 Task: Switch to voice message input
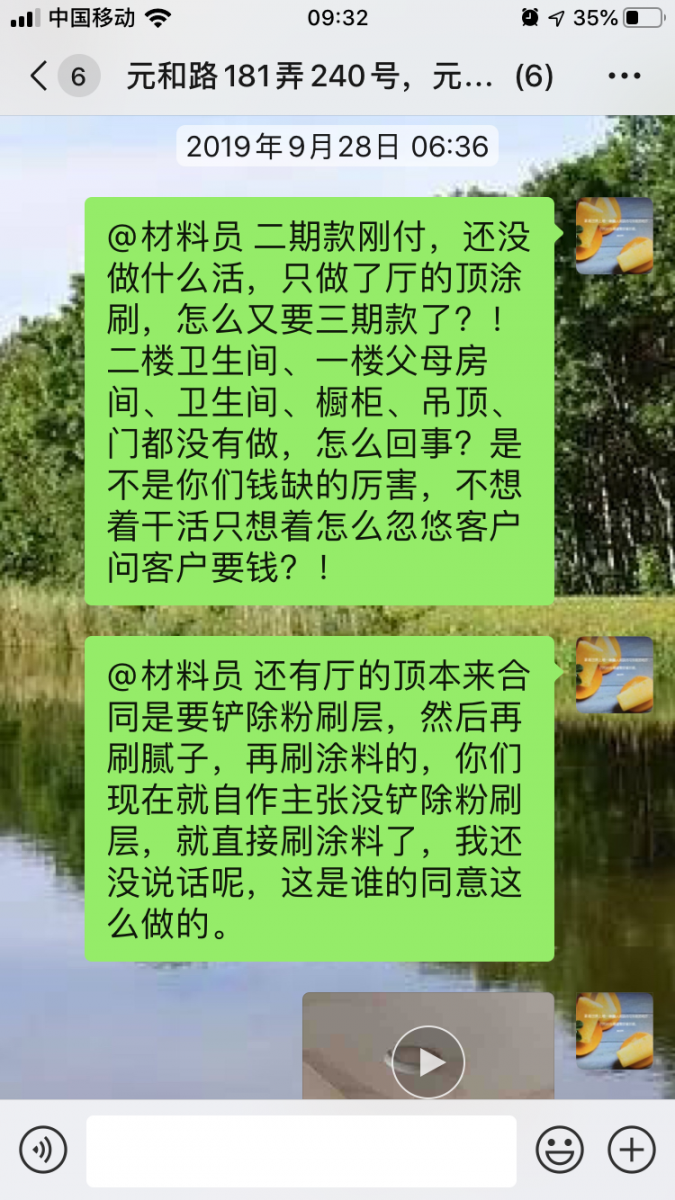click(x=43, y=1150)
